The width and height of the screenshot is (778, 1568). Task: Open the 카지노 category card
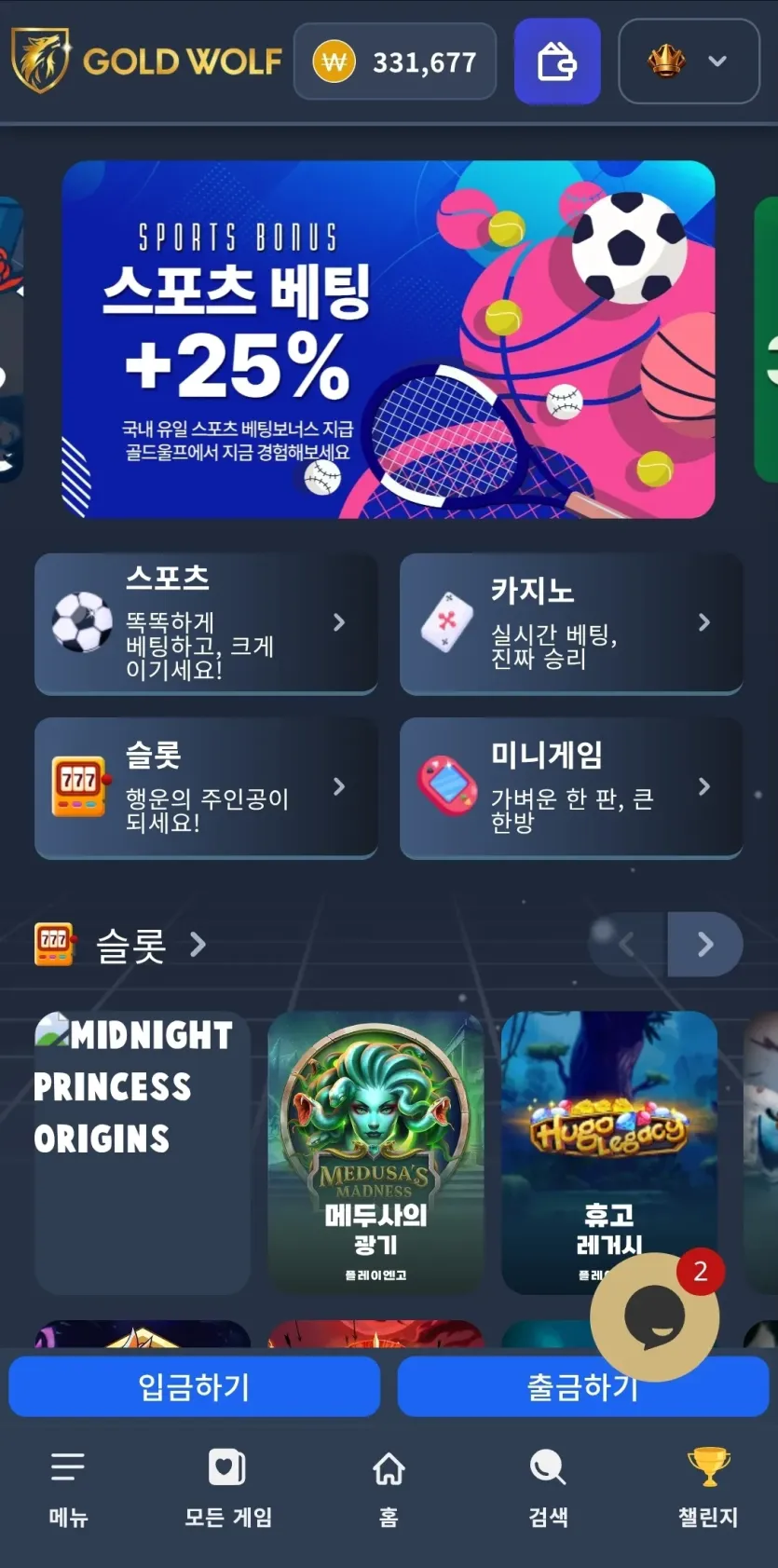(x=571, y=623)
